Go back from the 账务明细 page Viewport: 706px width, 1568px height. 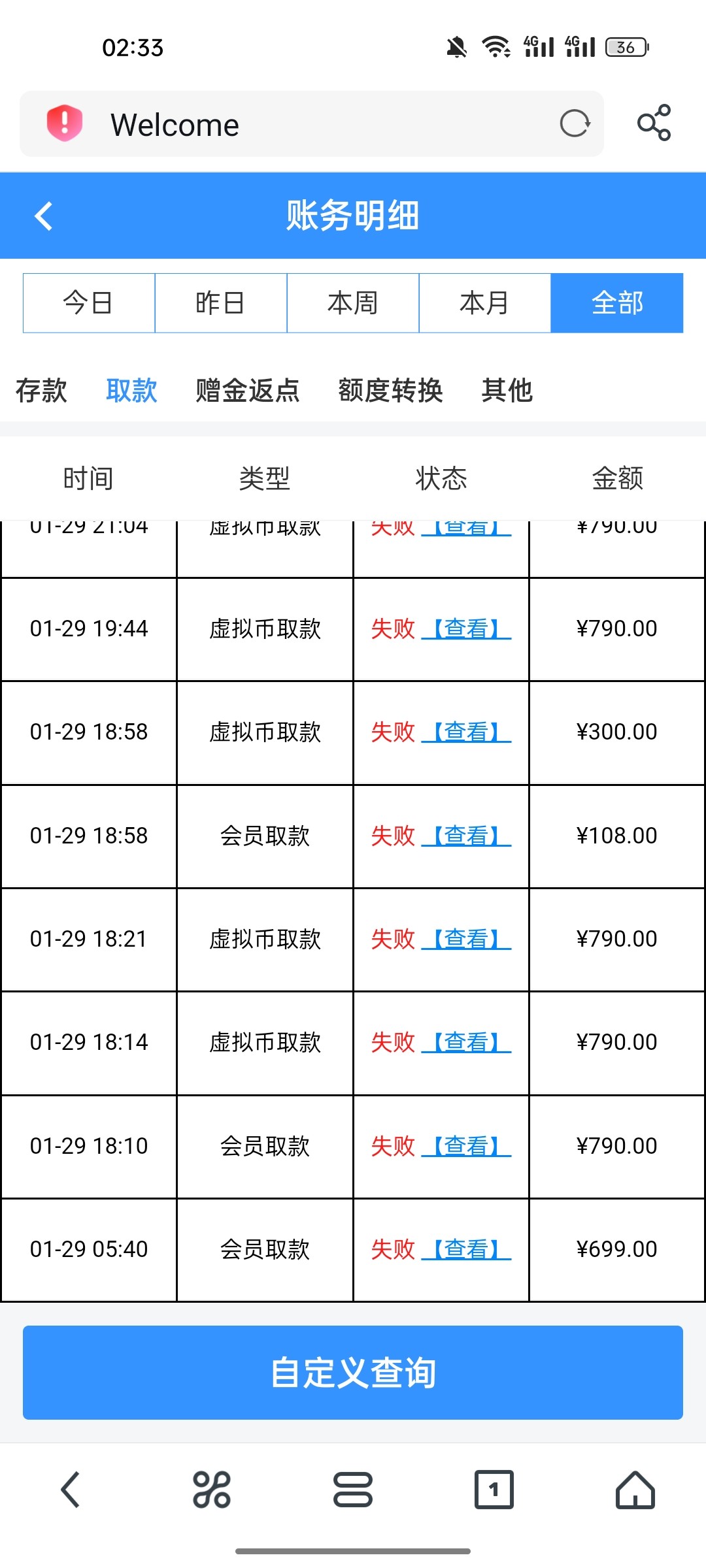tap(43, 216)
